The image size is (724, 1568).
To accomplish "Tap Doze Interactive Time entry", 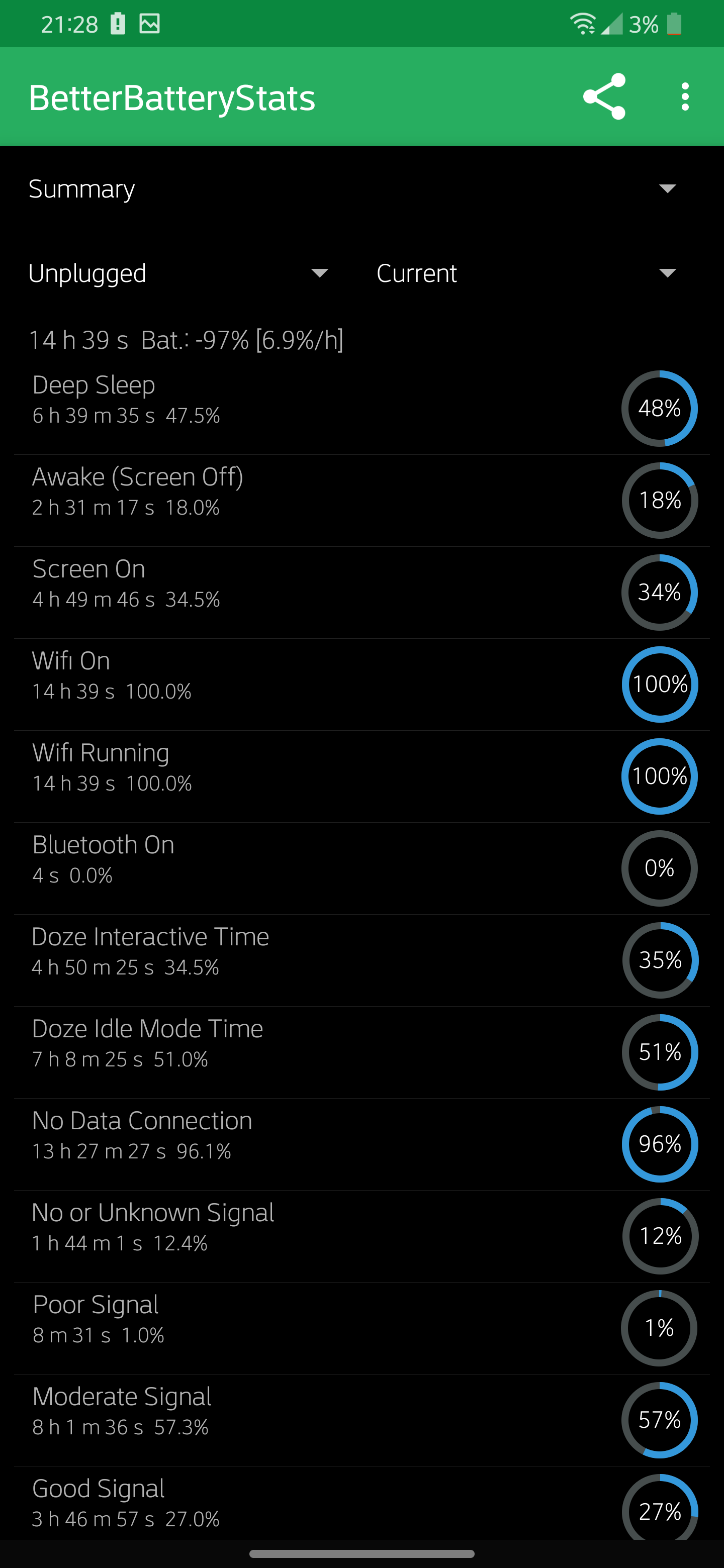I will click(x=361, y=960).
